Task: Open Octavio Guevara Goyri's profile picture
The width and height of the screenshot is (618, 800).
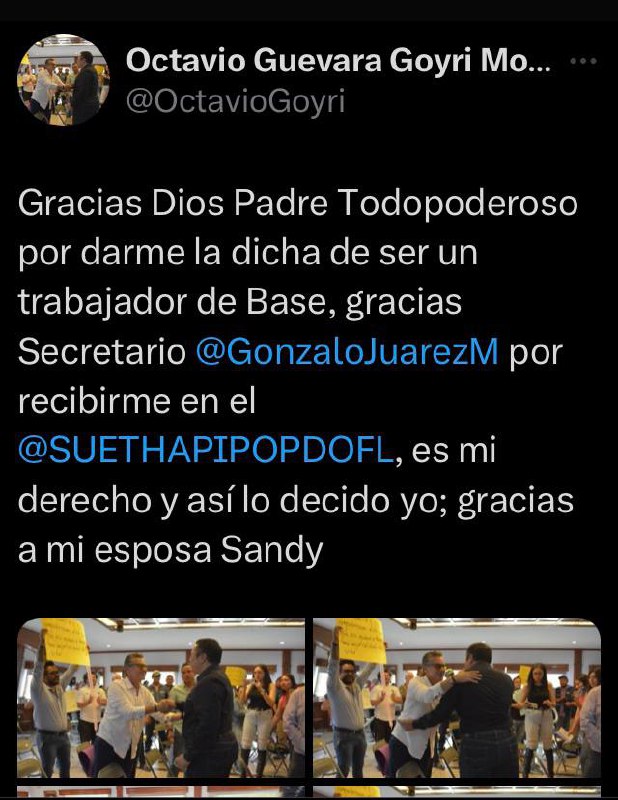Action: [63, 80]
